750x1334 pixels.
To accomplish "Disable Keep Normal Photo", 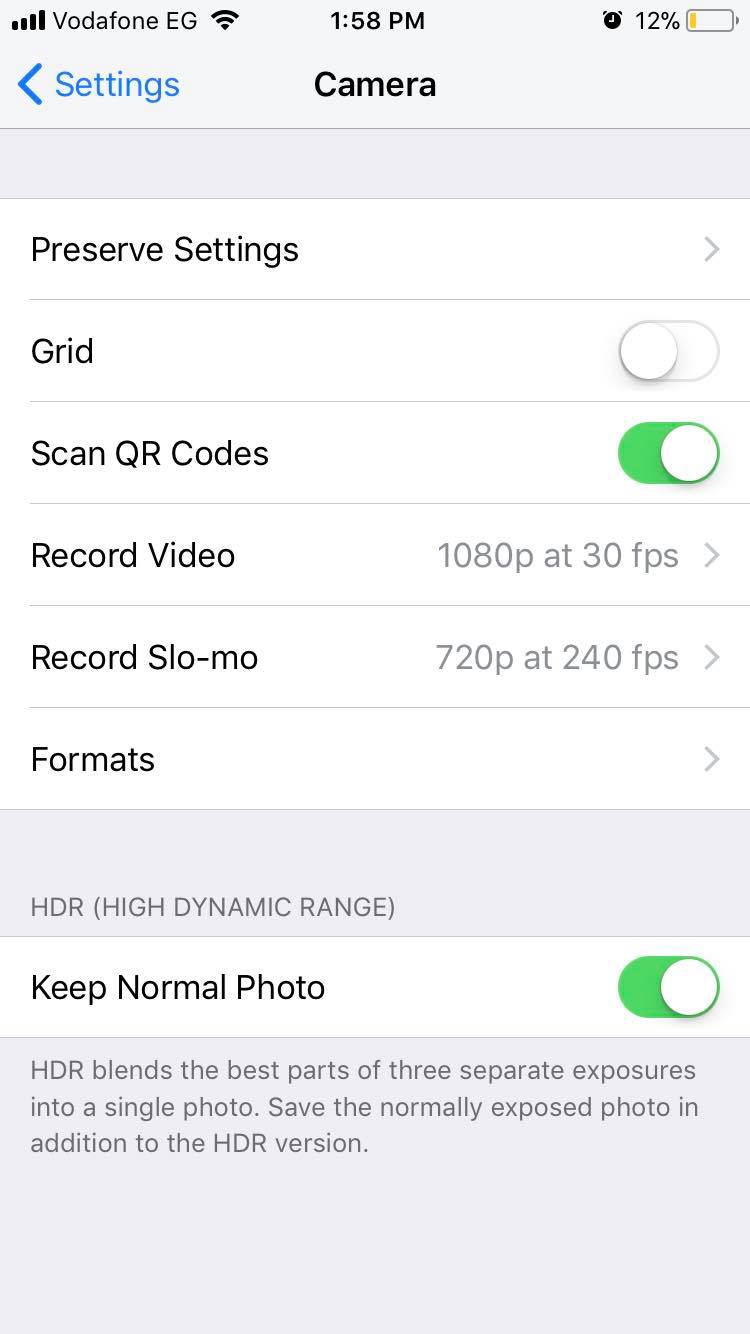I will pyautogui.click(x=669, y=988).
